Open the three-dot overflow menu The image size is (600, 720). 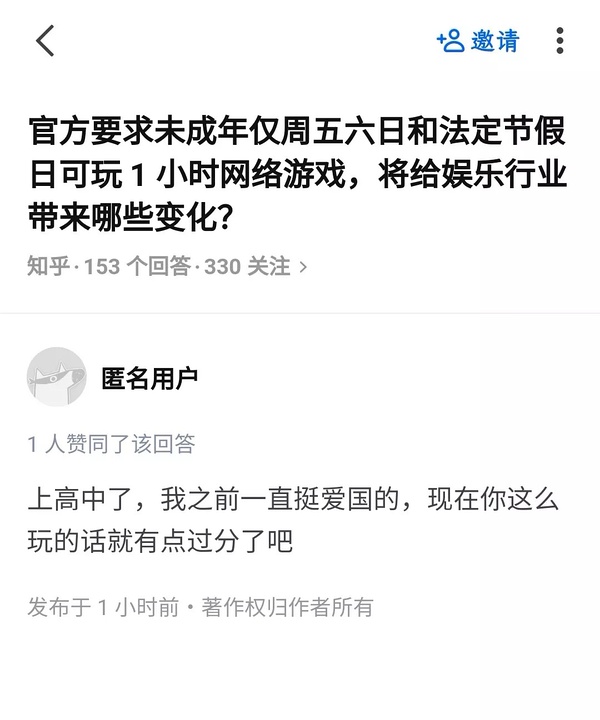pyautogui.click(x=559, y=41)
